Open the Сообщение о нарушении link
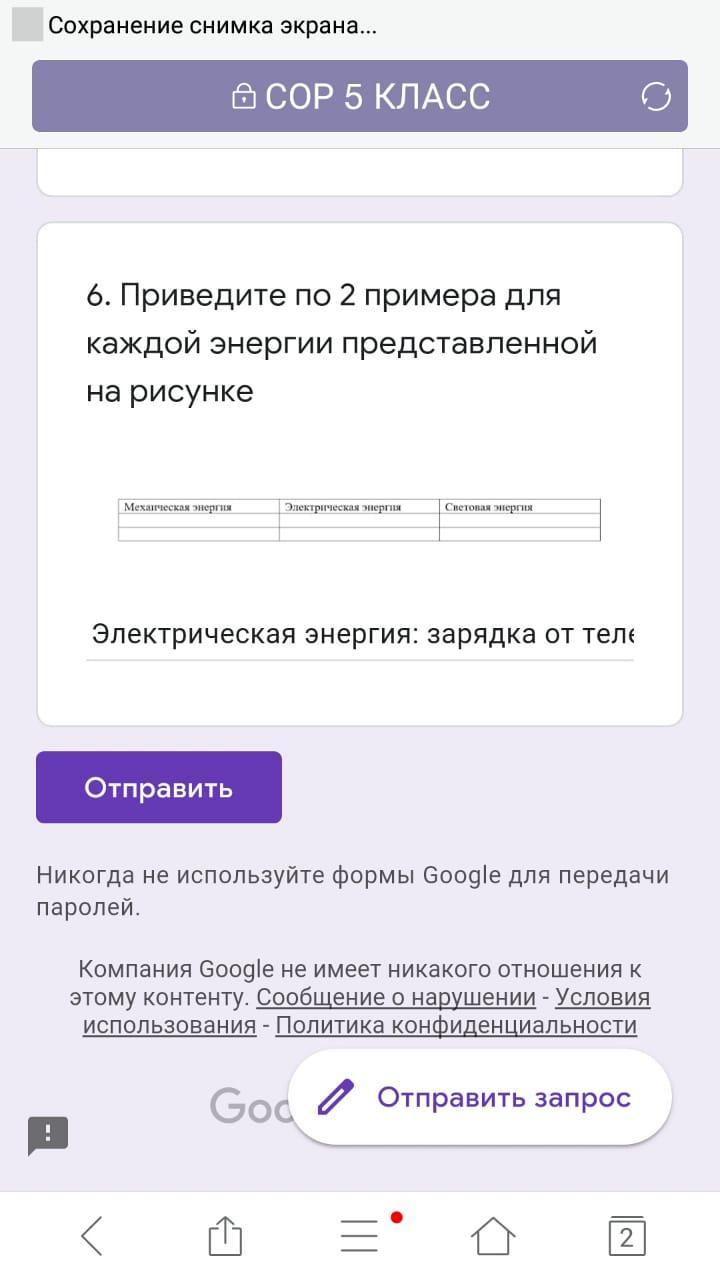 point(396,997)
